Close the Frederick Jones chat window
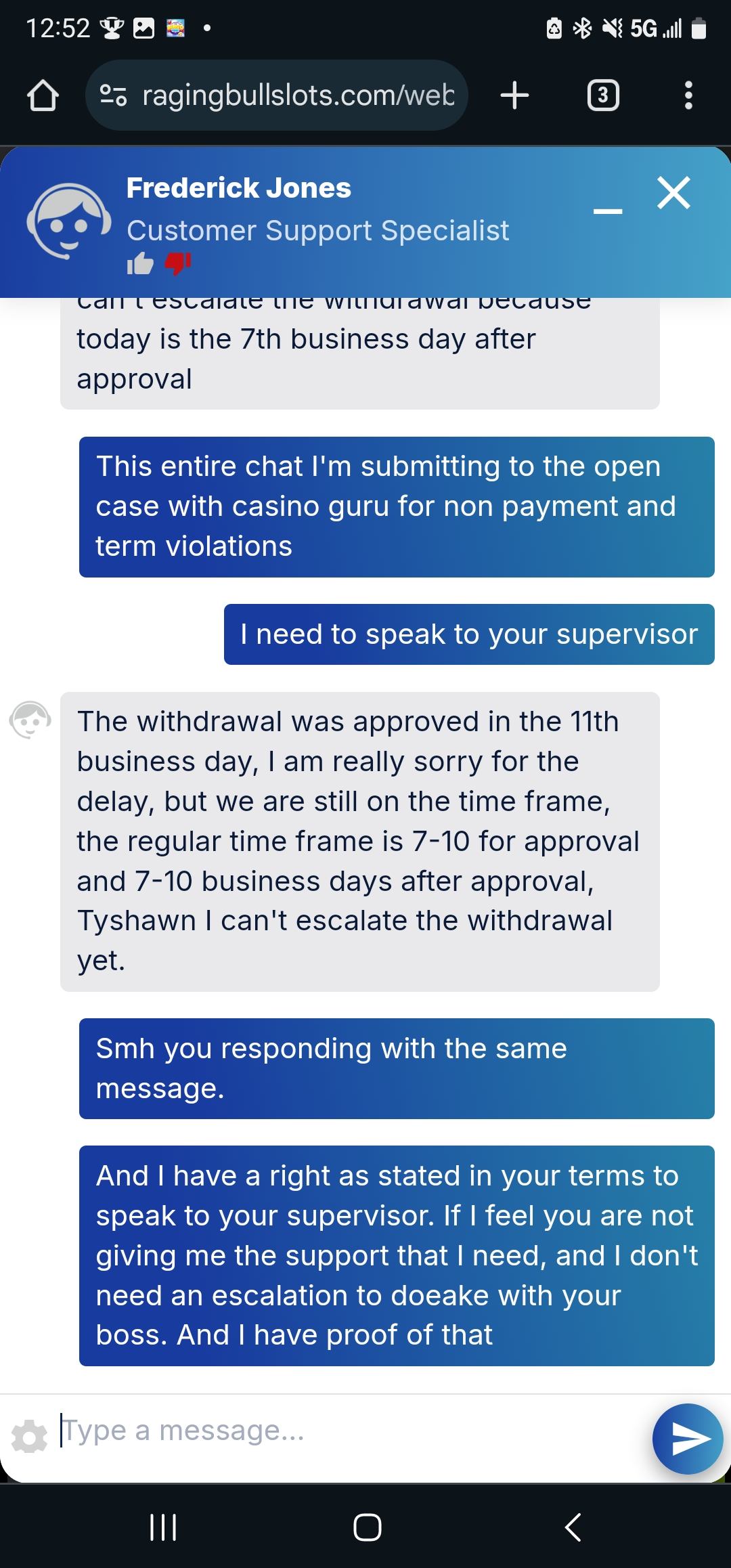 (673, 193)
